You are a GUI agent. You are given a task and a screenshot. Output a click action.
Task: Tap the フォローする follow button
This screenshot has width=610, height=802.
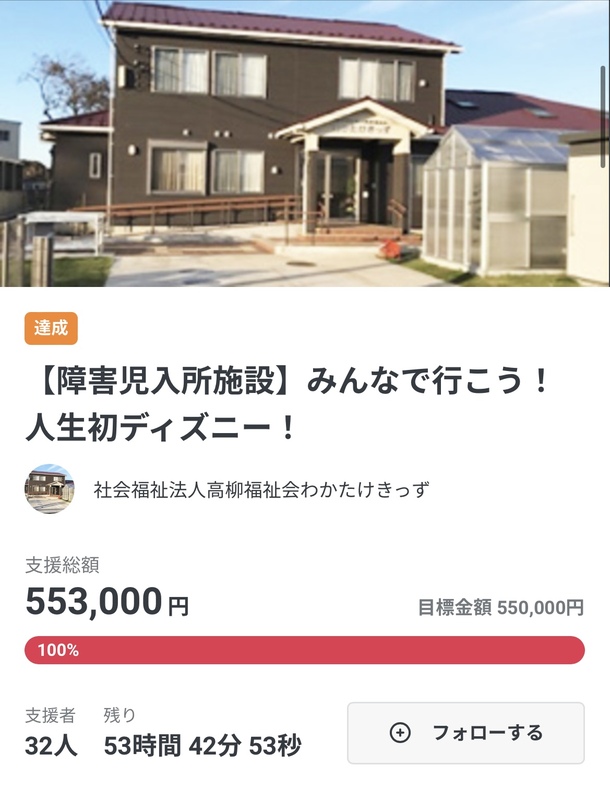click(466, 733)
